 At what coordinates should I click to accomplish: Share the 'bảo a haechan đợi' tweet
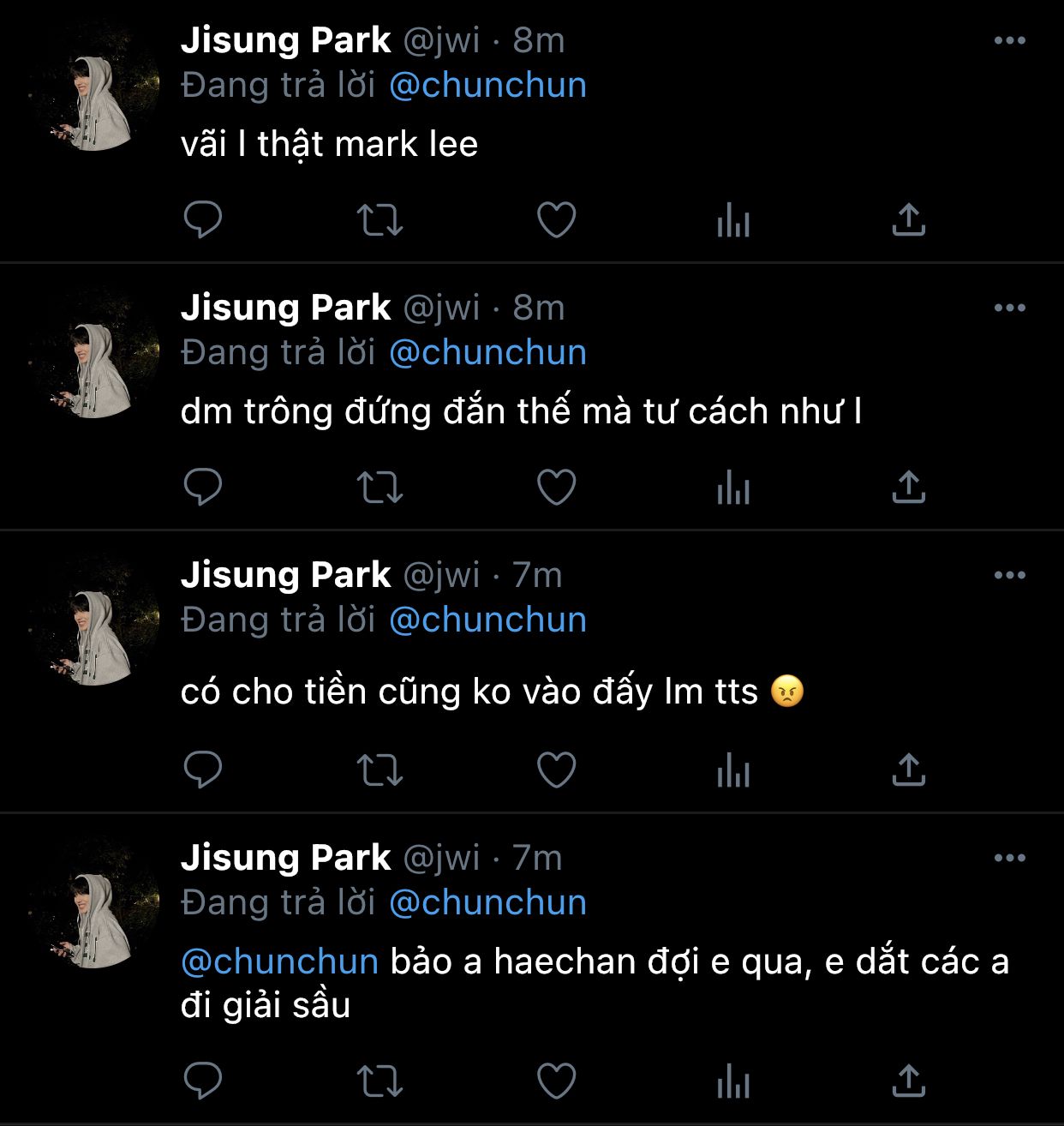click(x=908, y=1081)
